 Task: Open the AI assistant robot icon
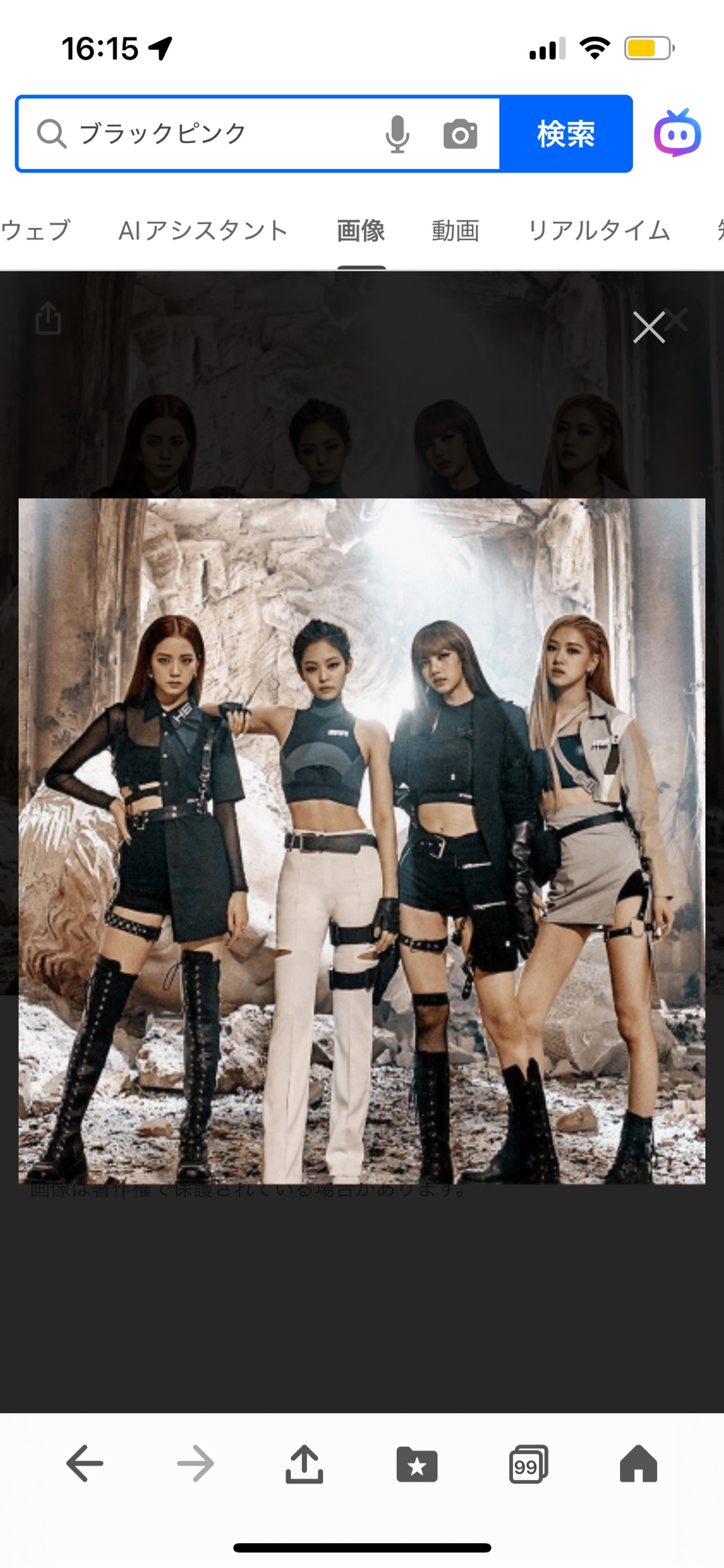pos(677,133)
